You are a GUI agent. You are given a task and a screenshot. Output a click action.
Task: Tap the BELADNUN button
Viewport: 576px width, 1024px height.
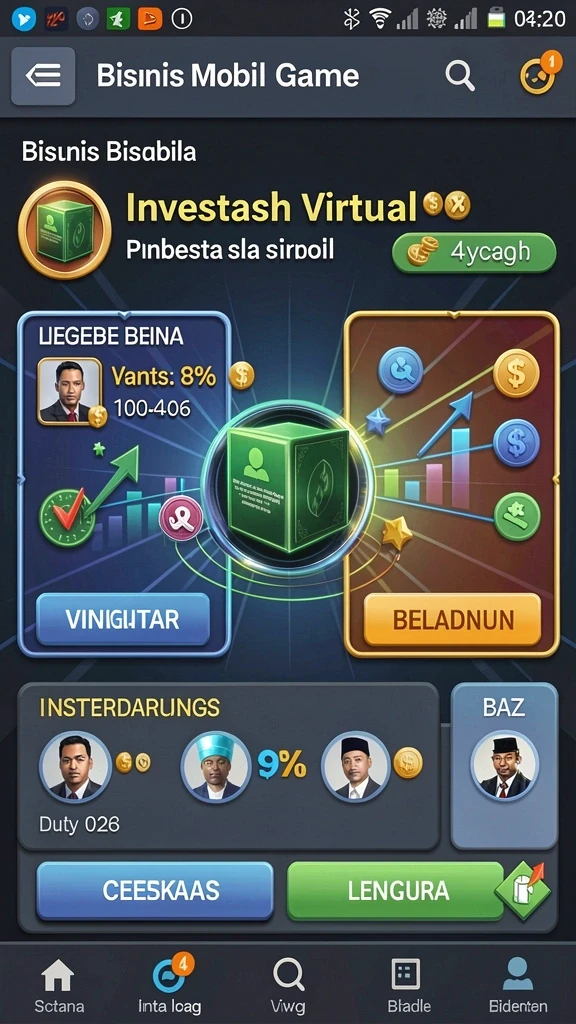tap(452, 619)
